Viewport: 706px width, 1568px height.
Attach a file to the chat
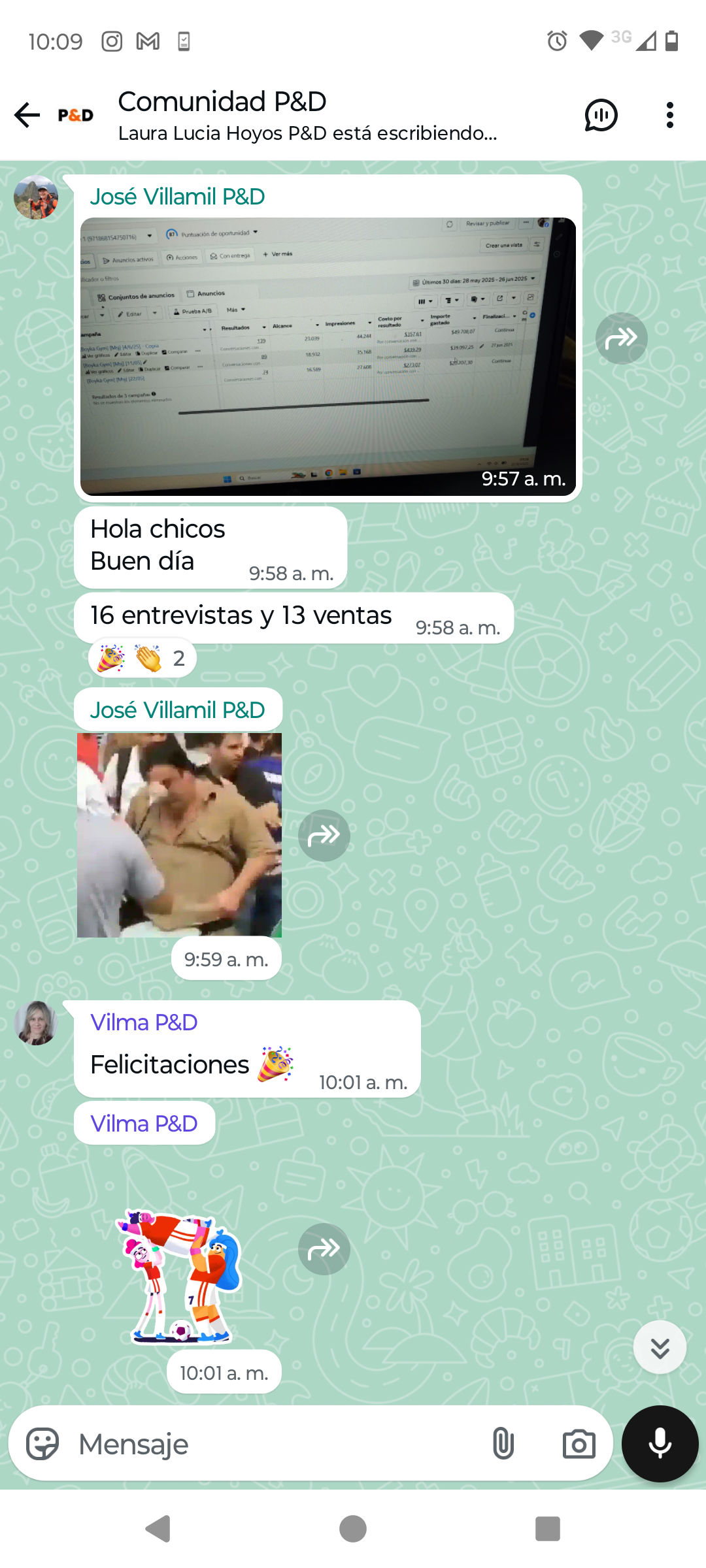point(503,1444)
